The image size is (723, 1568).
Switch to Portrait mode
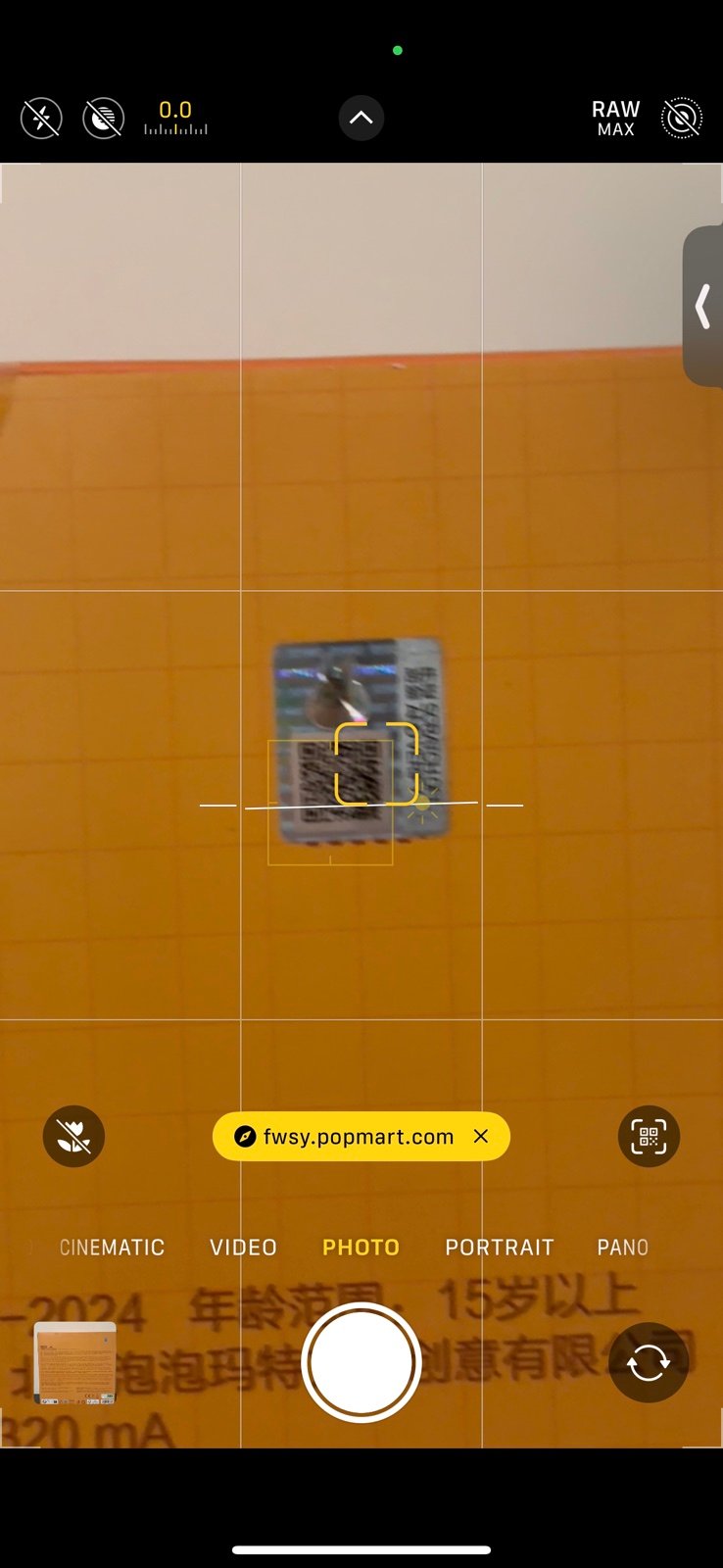tap(499, 1247)
